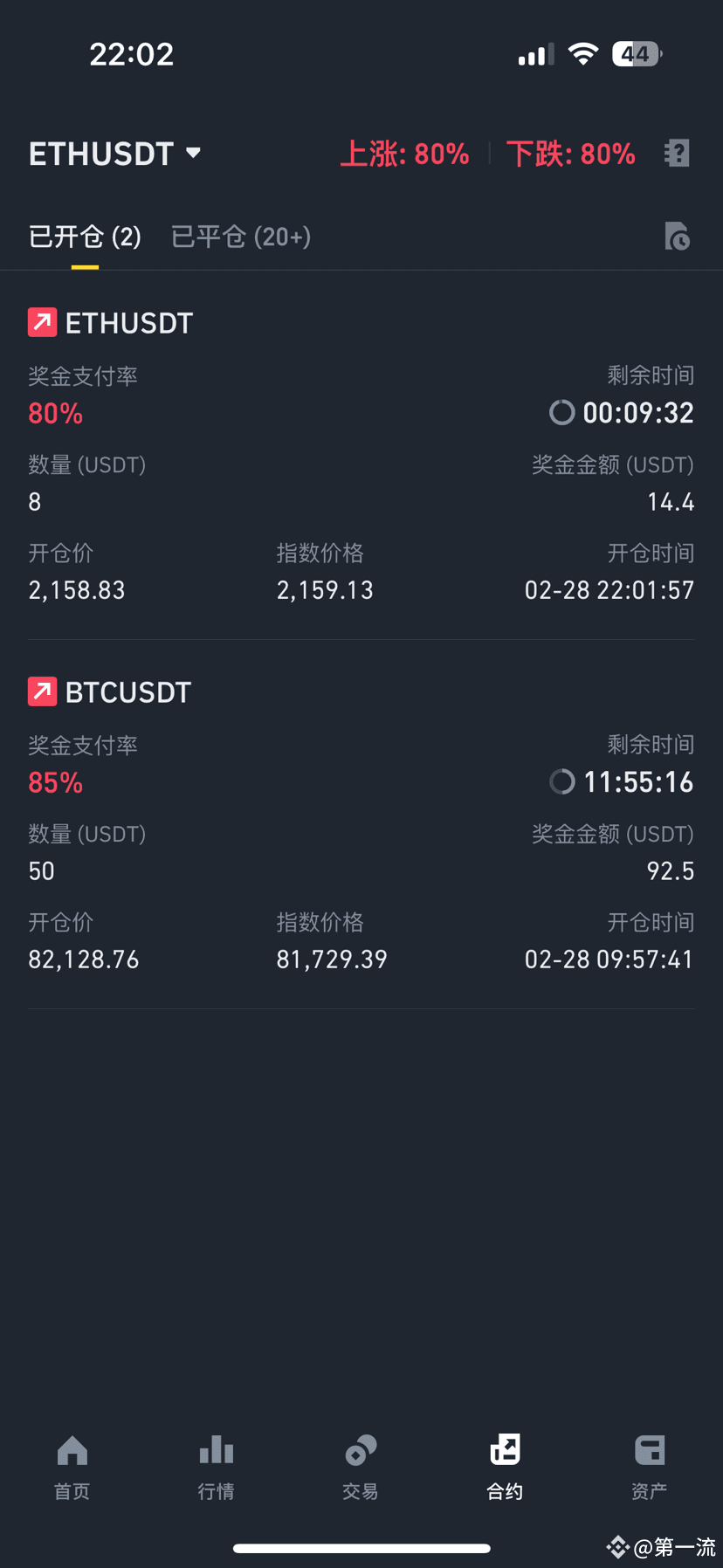723x1568 pixels.
Task: Tap the ETHUSDT remaining time 00:09:32 progress ring
Action: [561, 412]
